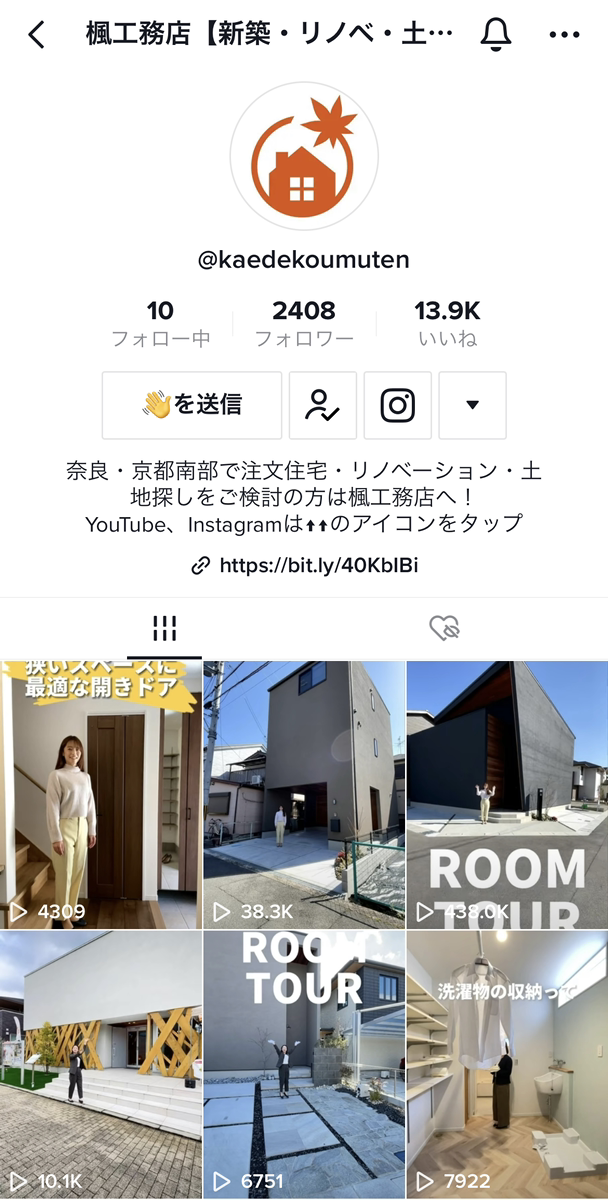Switch to the liked videos tab
Image resolution: width=608 pixels, height=1200 pixels.
pos(443,628)
